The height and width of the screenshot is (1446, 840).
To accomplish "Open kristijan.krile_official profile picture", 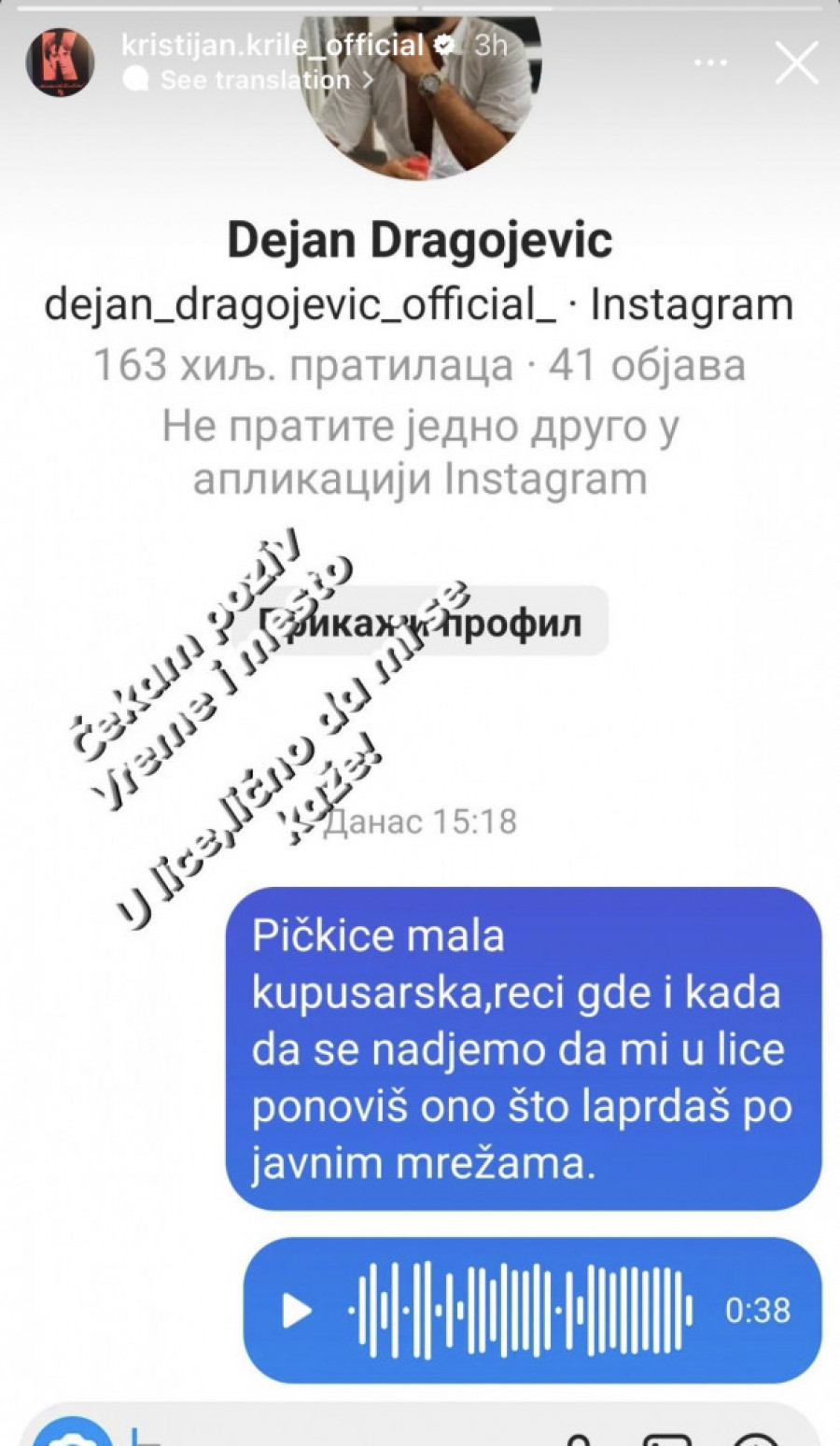I will coord(61,63).
